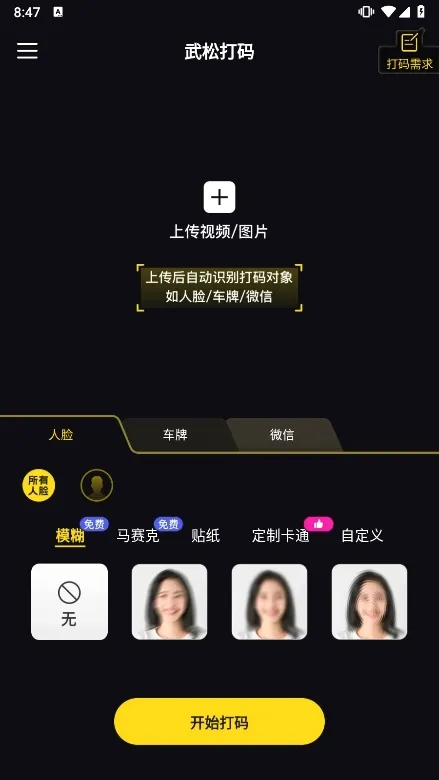The width and height of the screenshot is (439, 780).
Task: Choose the first blur sample next to 无
Action: click(170, 602)
